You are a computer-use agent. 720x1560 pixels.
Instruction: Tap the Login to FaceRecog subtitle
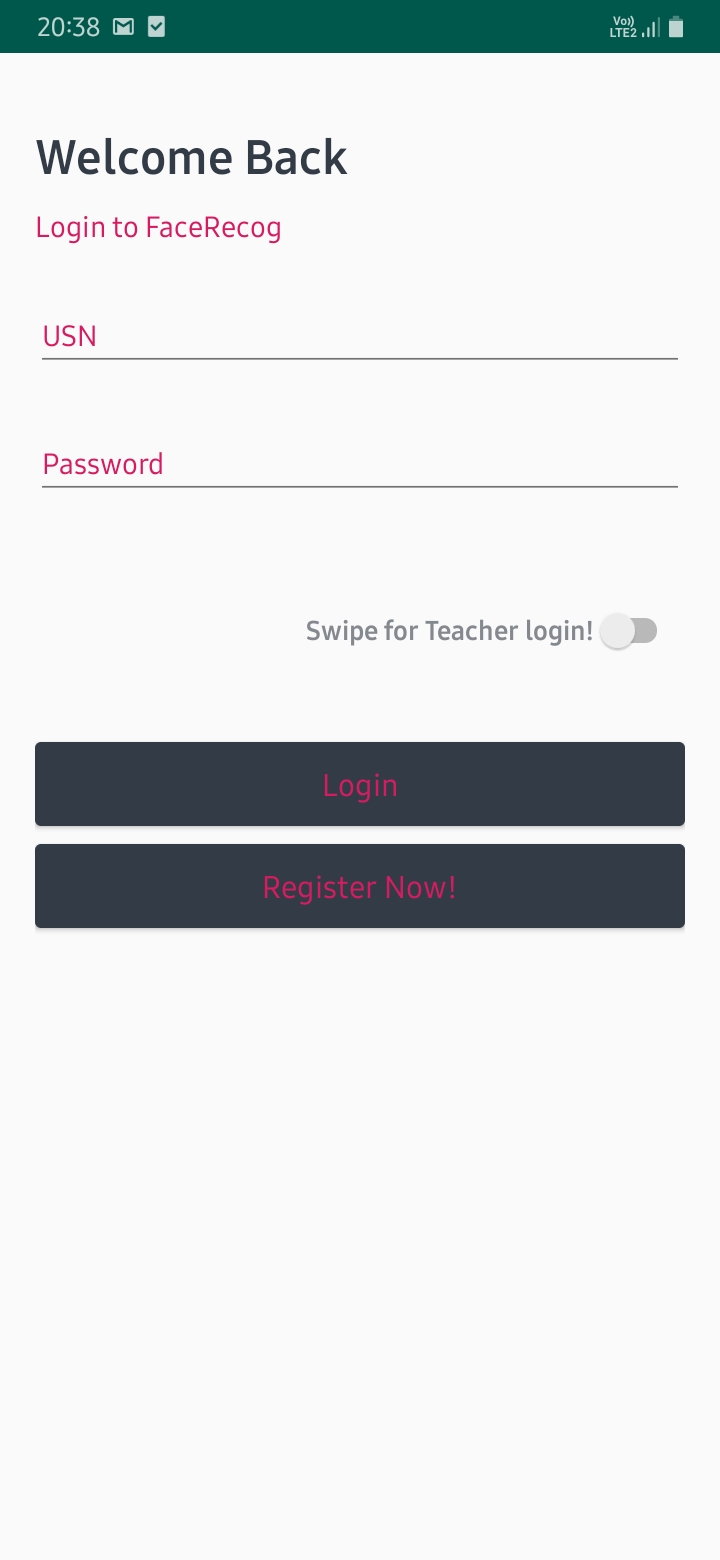pyautogui.click(x=158, y=227)
